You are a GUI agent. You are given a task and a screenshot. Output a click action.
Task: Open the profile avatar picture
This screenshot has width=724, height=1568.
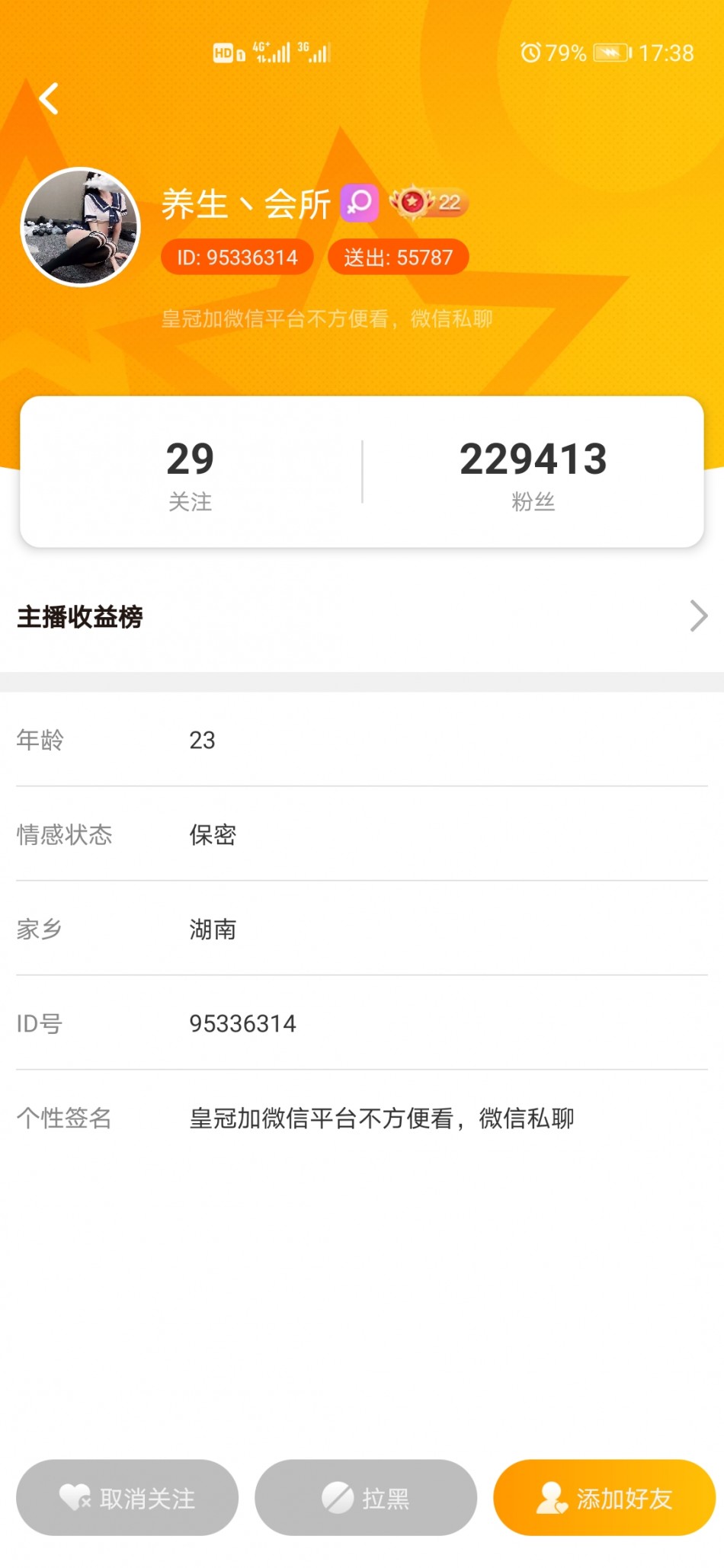coord(81,227)
